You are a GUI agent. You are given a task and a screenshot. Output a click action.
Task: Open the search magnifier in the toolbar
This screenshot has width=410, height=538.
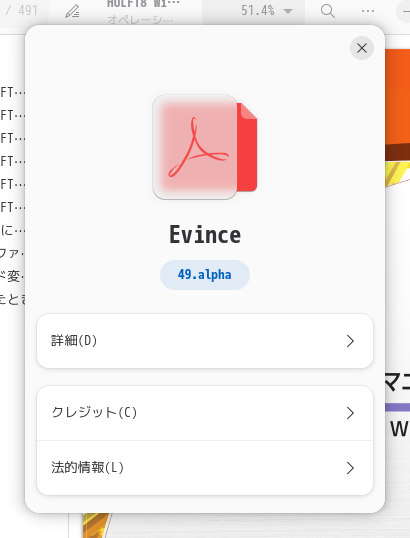pyautogui.click(x=328, y=11)
